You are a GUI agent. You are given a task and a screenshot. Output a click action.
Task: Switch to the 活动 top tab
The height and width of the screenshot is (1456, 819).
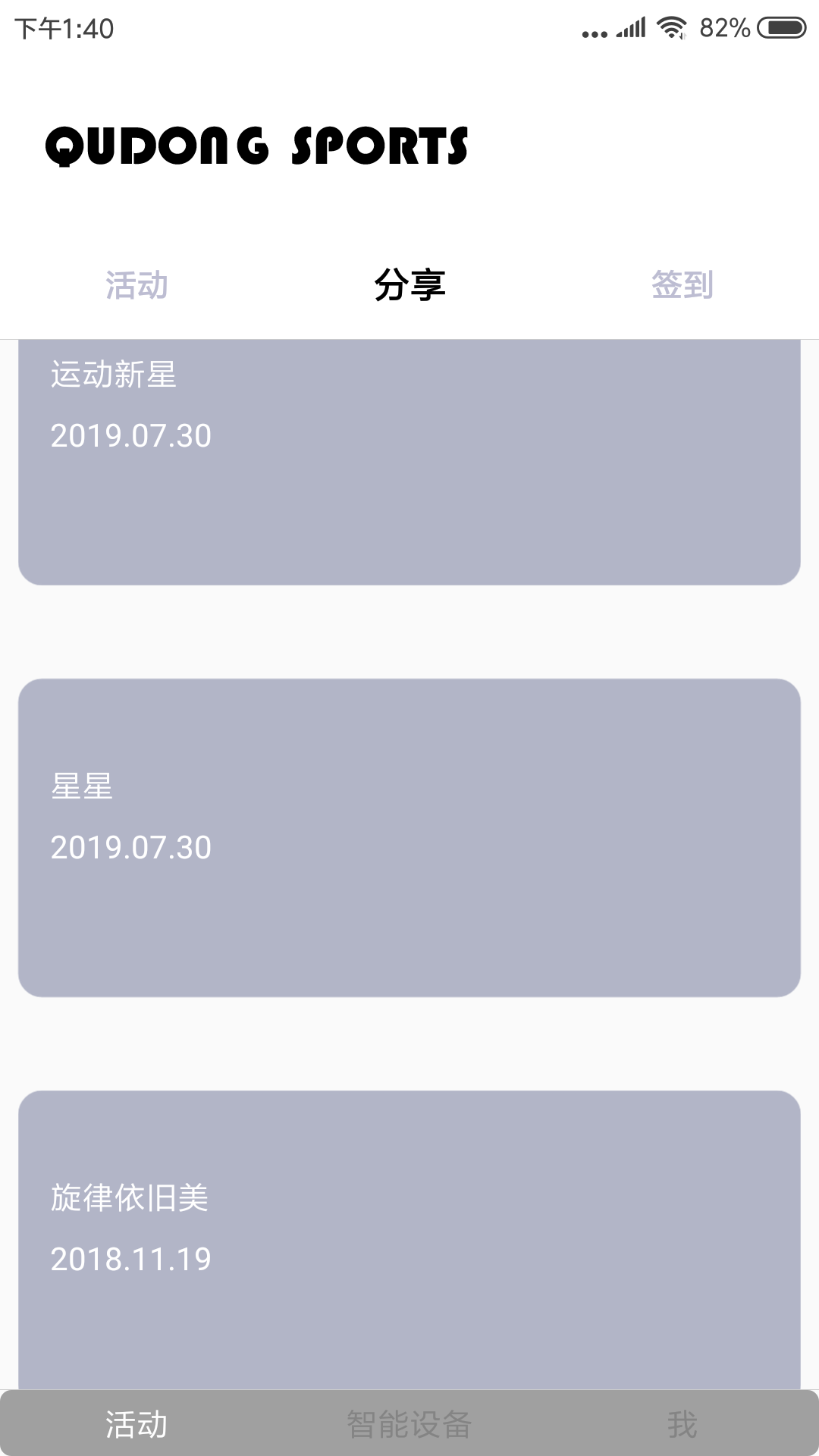136,286
